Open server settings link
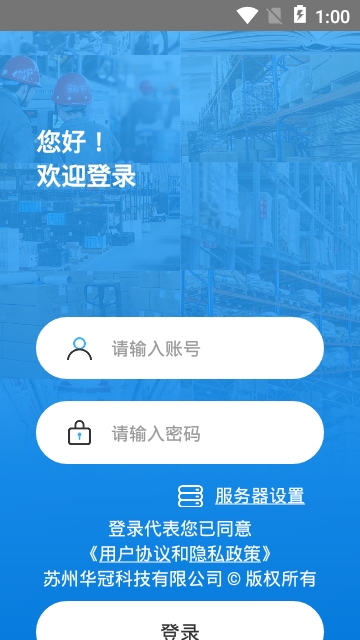The image size is (360, 640). 260,496
